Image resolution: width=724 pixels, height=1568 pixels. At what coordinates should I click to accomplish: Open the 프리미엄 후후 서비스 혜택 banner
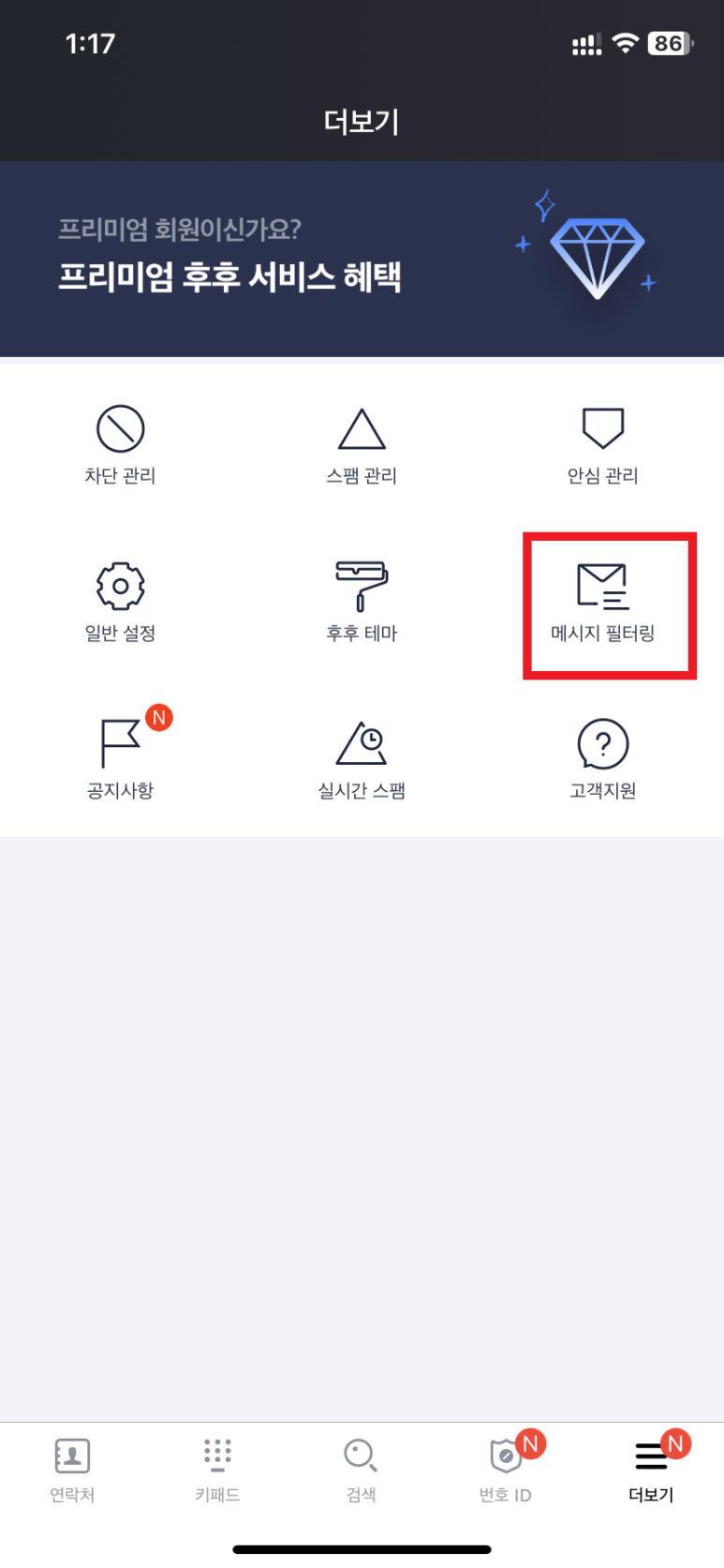pyautogui.click(x=362, y=259)
